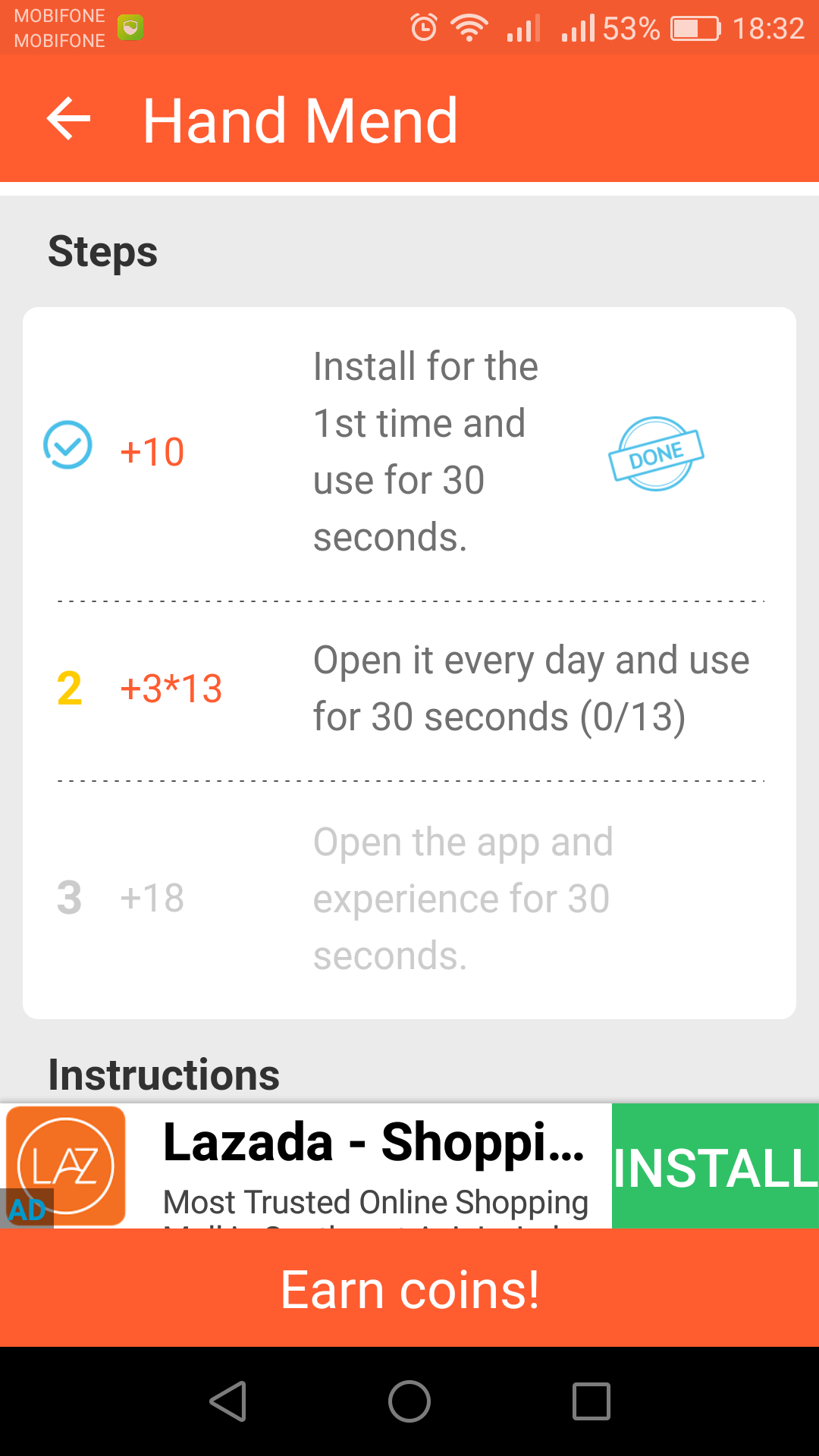Viewport: 819px width, 1456px height.
Task: Open the recent apps view
Action: tap(591, 1401)
